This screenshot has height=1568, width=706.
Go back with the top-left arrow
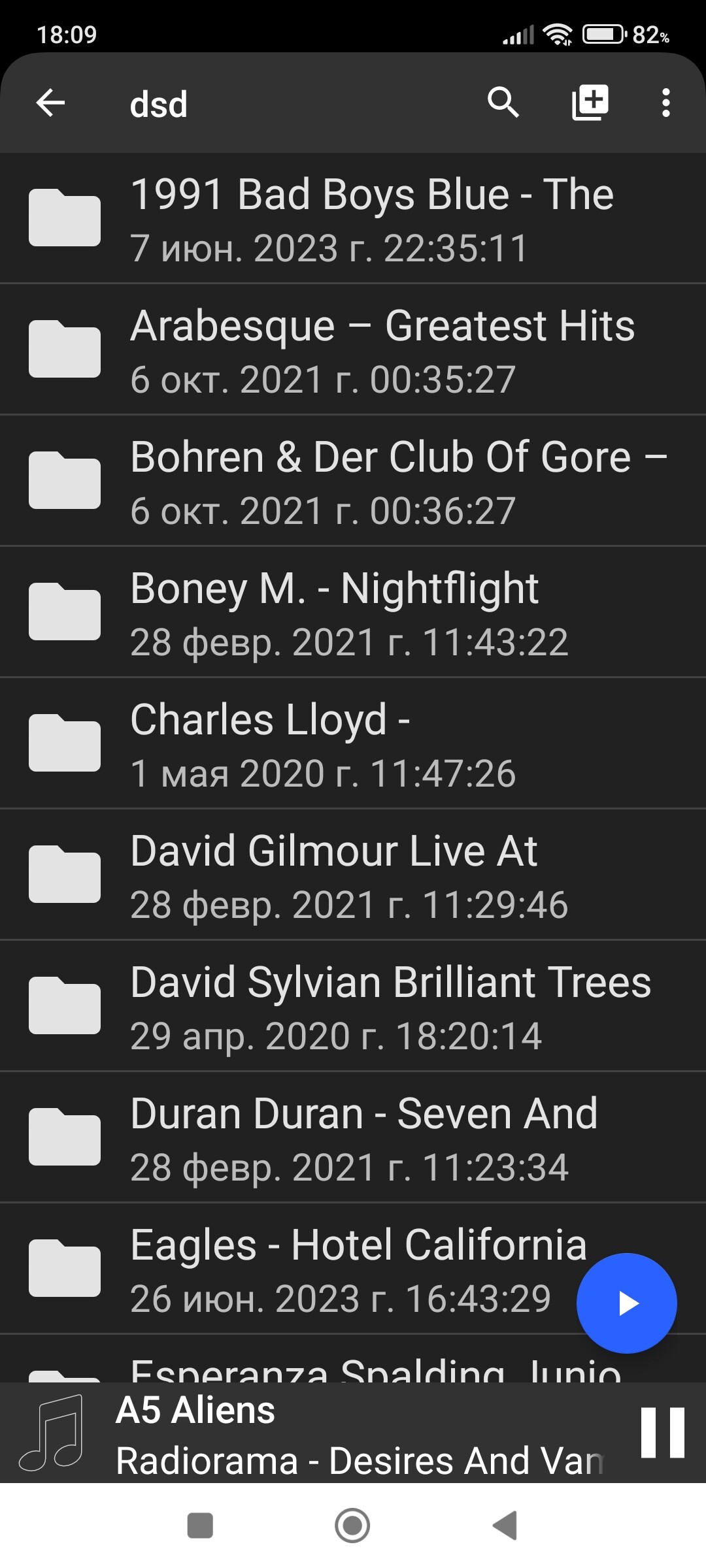click(x=50, y=103)
